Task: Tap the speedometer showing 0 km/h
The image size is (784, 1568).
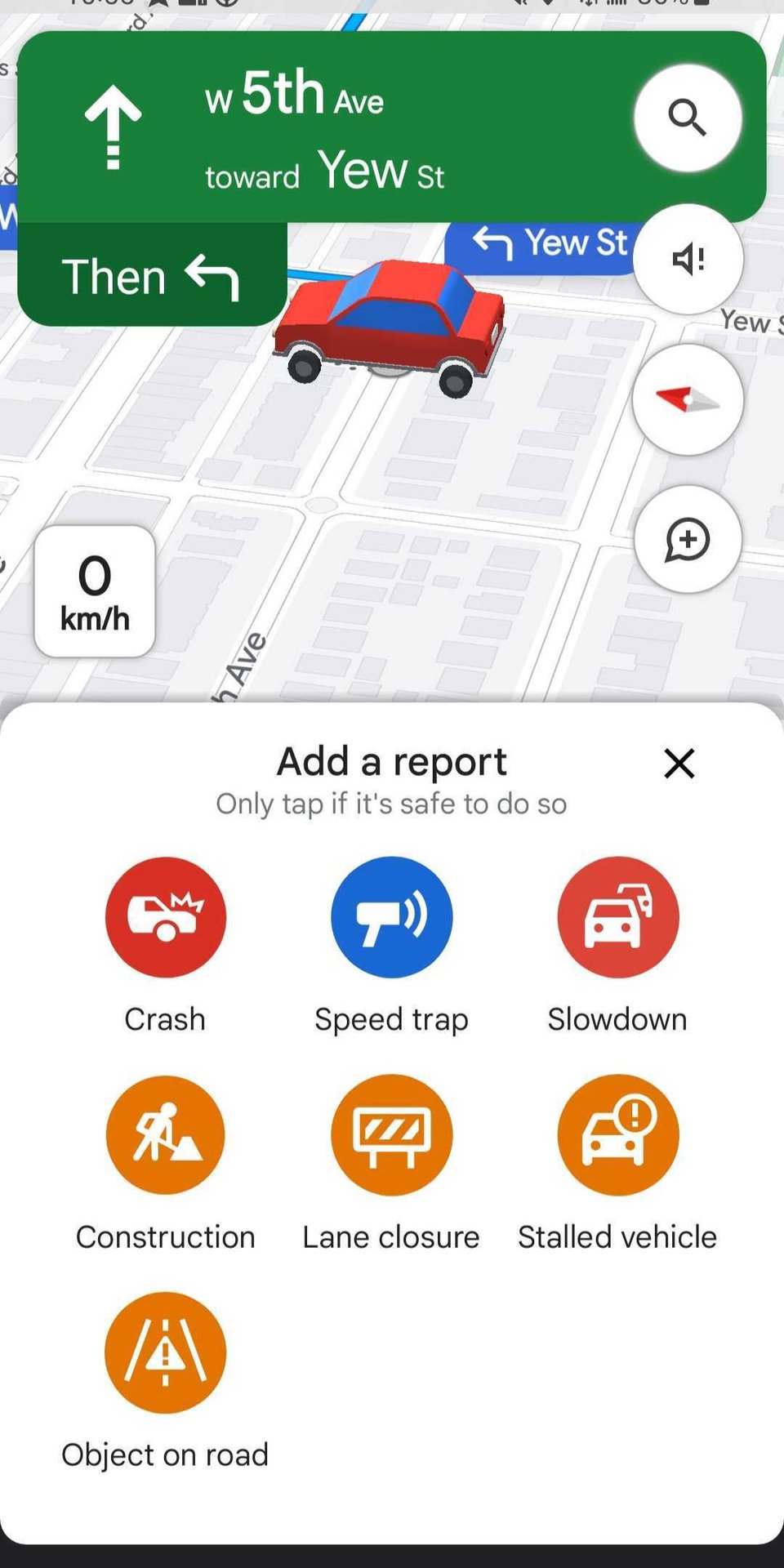Action: coord(95,591)
